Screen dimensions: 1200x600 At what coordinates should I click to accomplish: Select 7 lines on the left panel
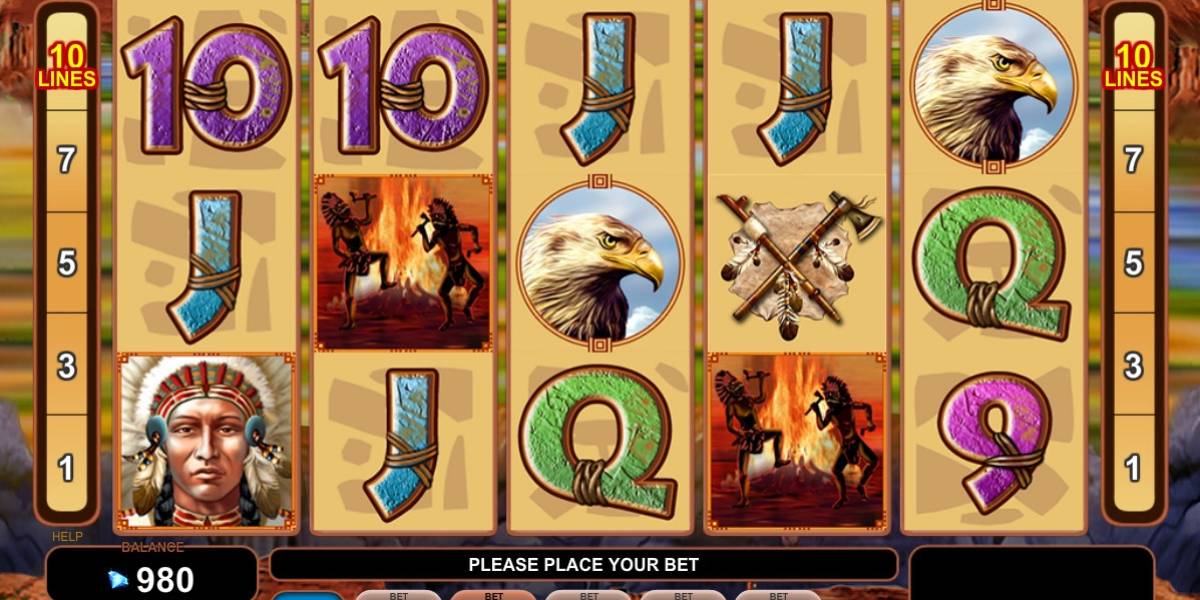click(x=67, y=160)
